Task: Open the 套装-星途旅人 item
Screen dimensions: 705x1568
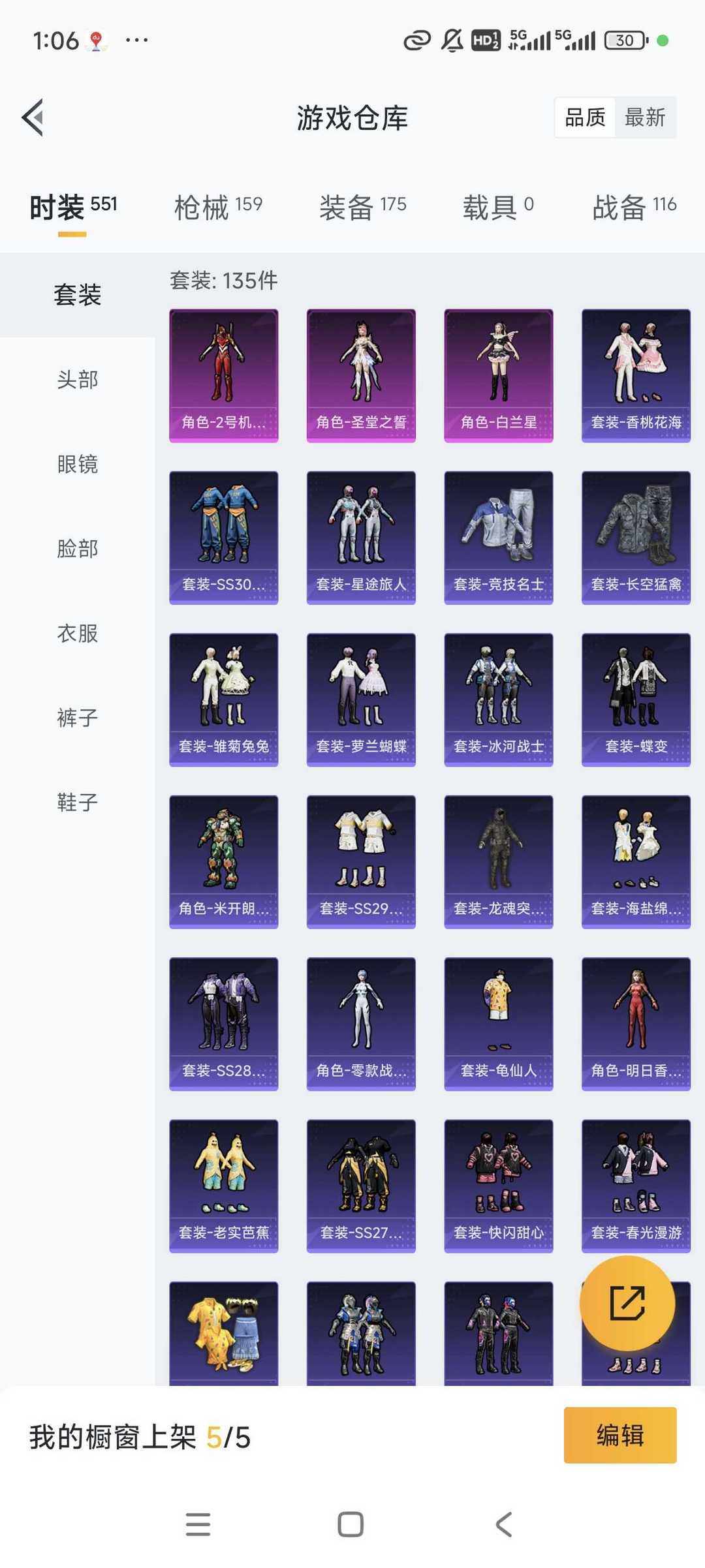Action: pyautogui.click(x=361, y=538)
